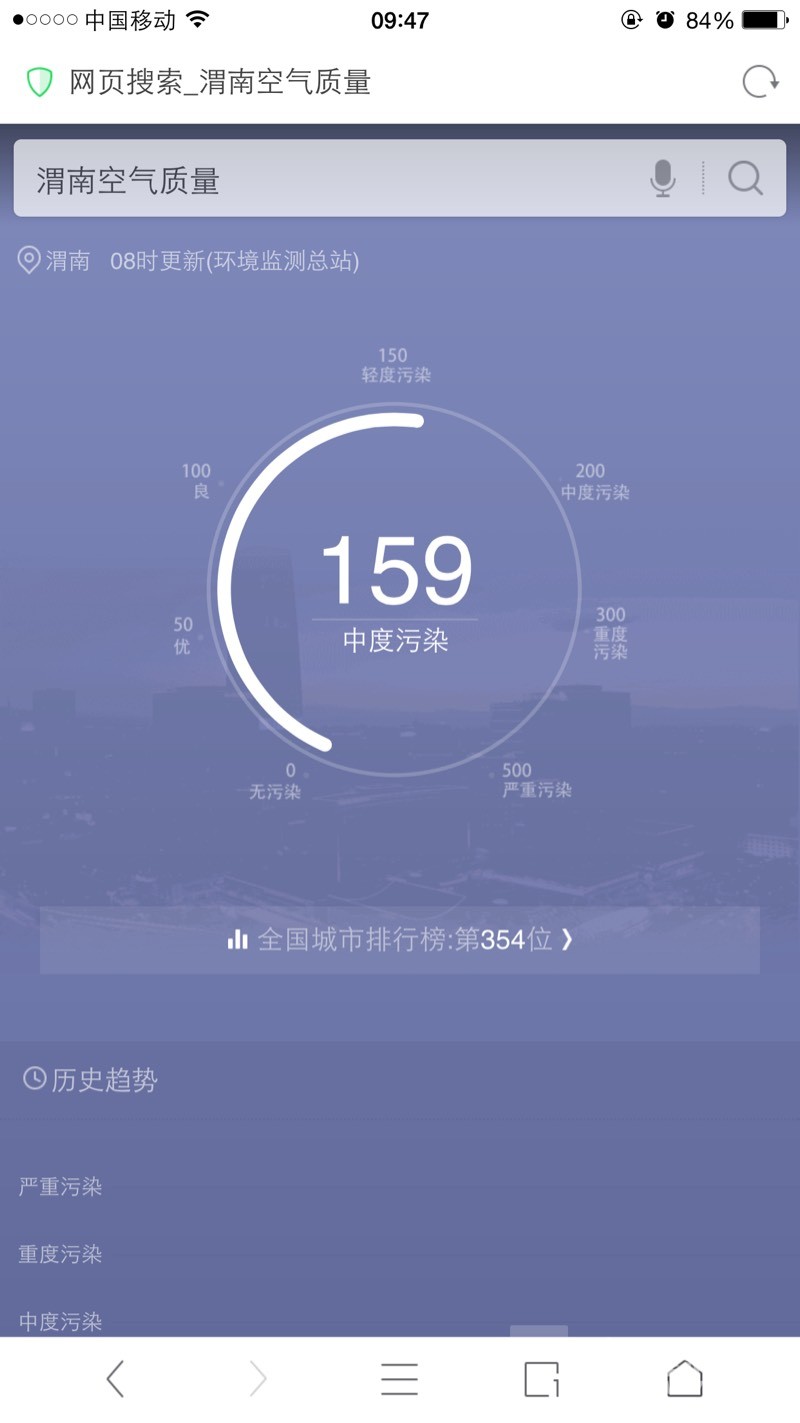Tap the back arrow in the bottom toolbar

[x=114, y=1377]
